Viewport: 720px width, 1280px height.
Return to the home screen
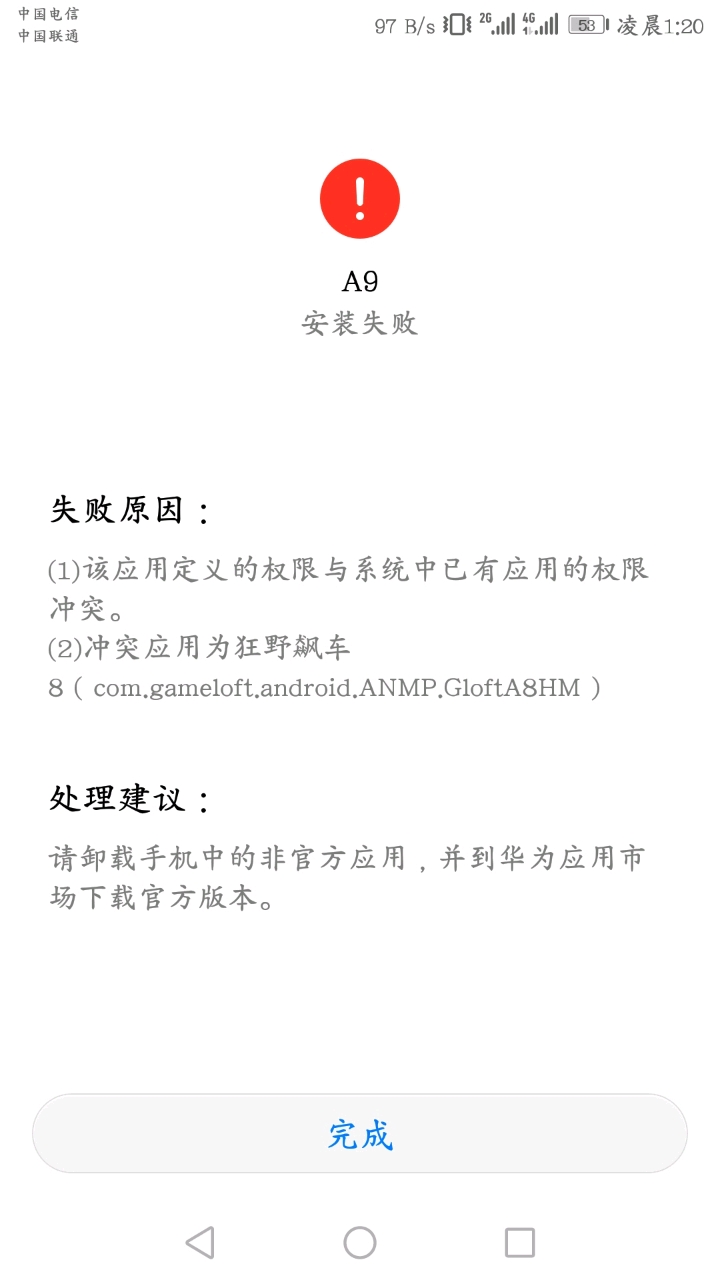coord(360,1242)
